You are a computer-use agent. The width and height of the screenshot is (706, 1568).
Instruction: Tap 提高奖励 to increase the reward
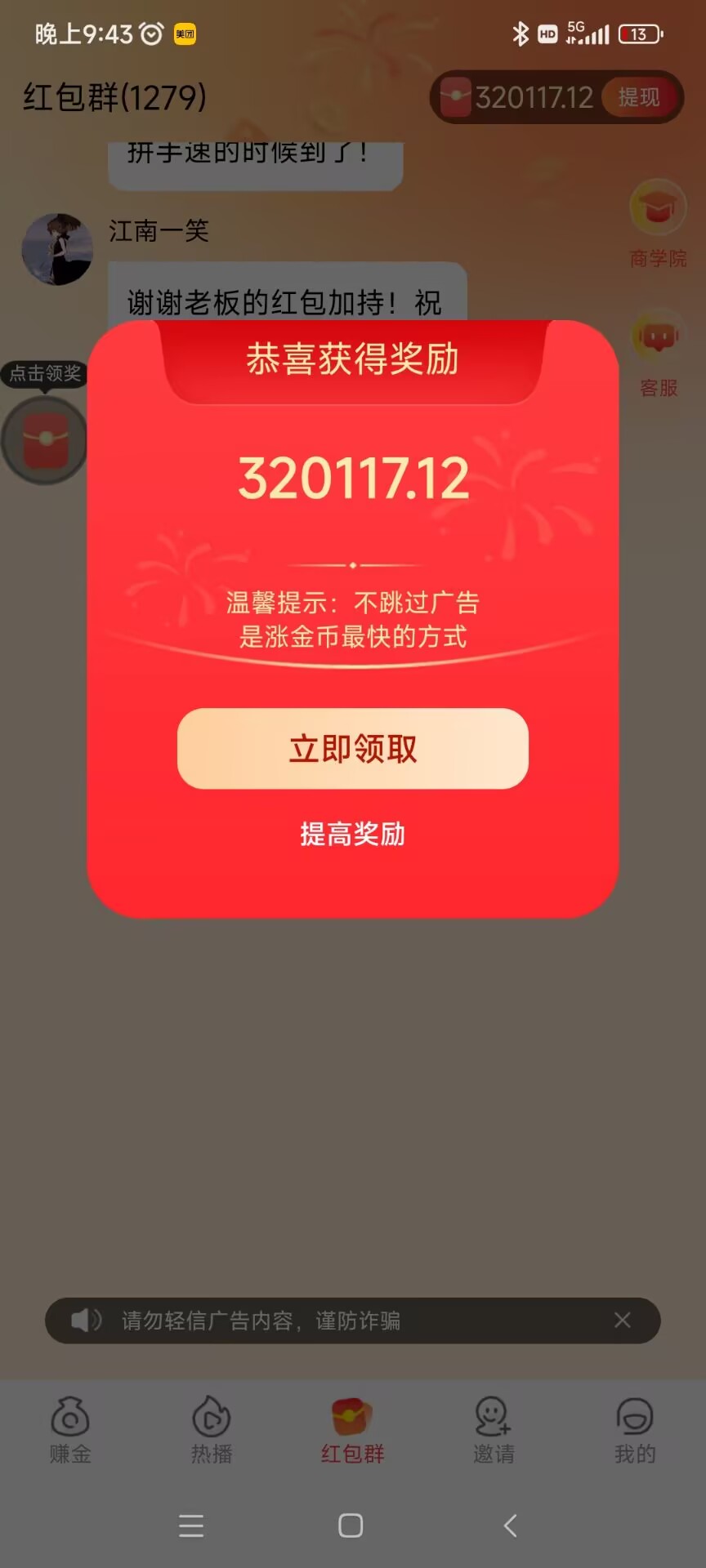pyautogui.click(x=353, y=834)
